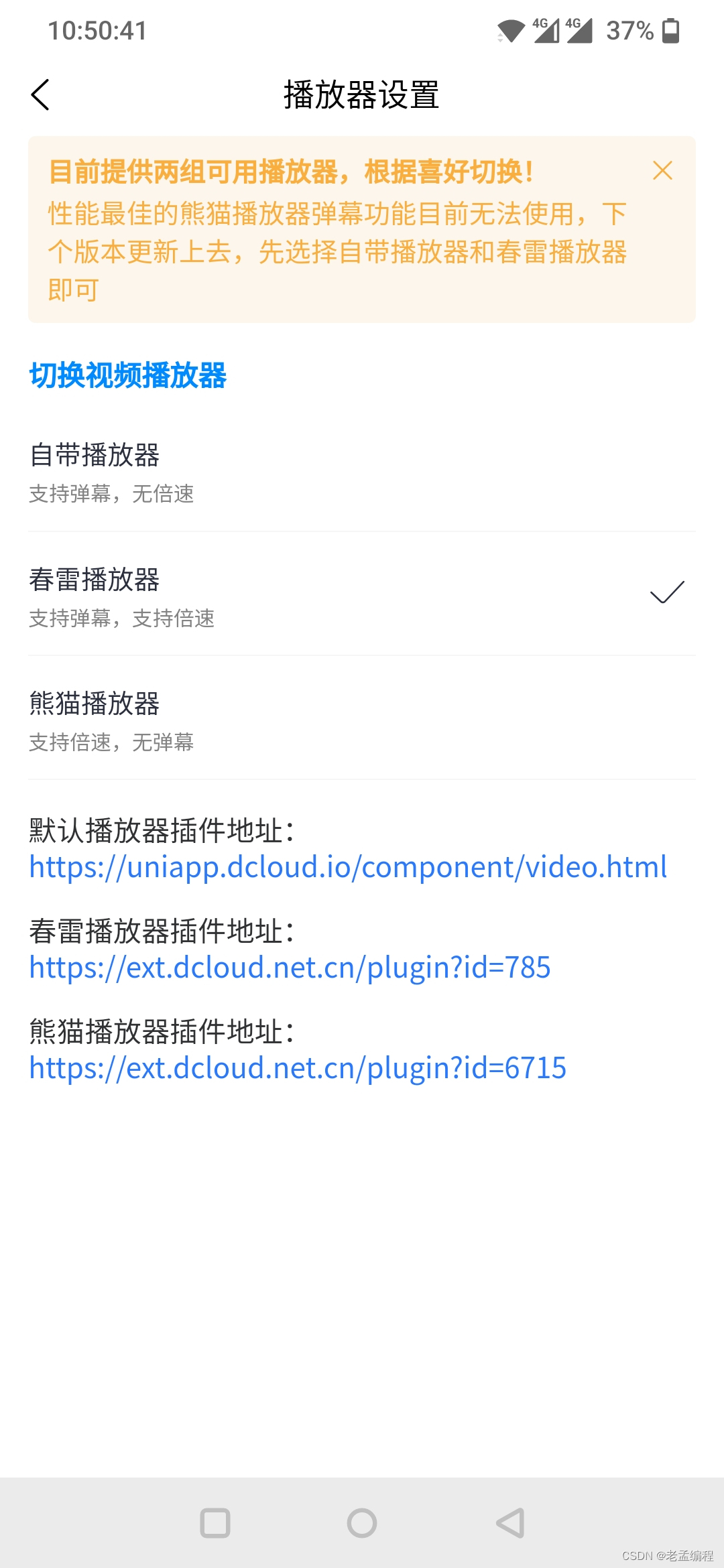Switch to 熊猫播放器

362,720
